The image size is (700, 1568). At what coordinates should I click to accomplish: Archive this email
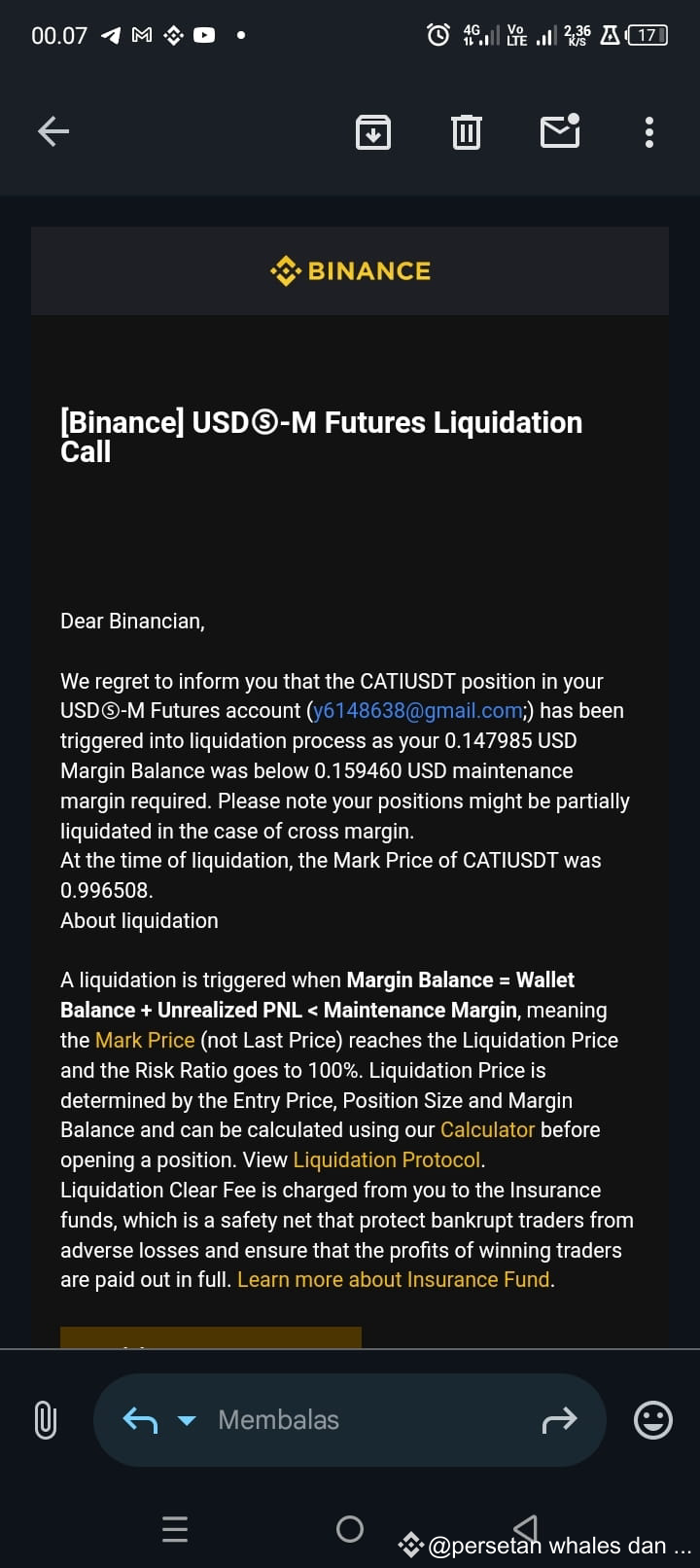(373, 131)
